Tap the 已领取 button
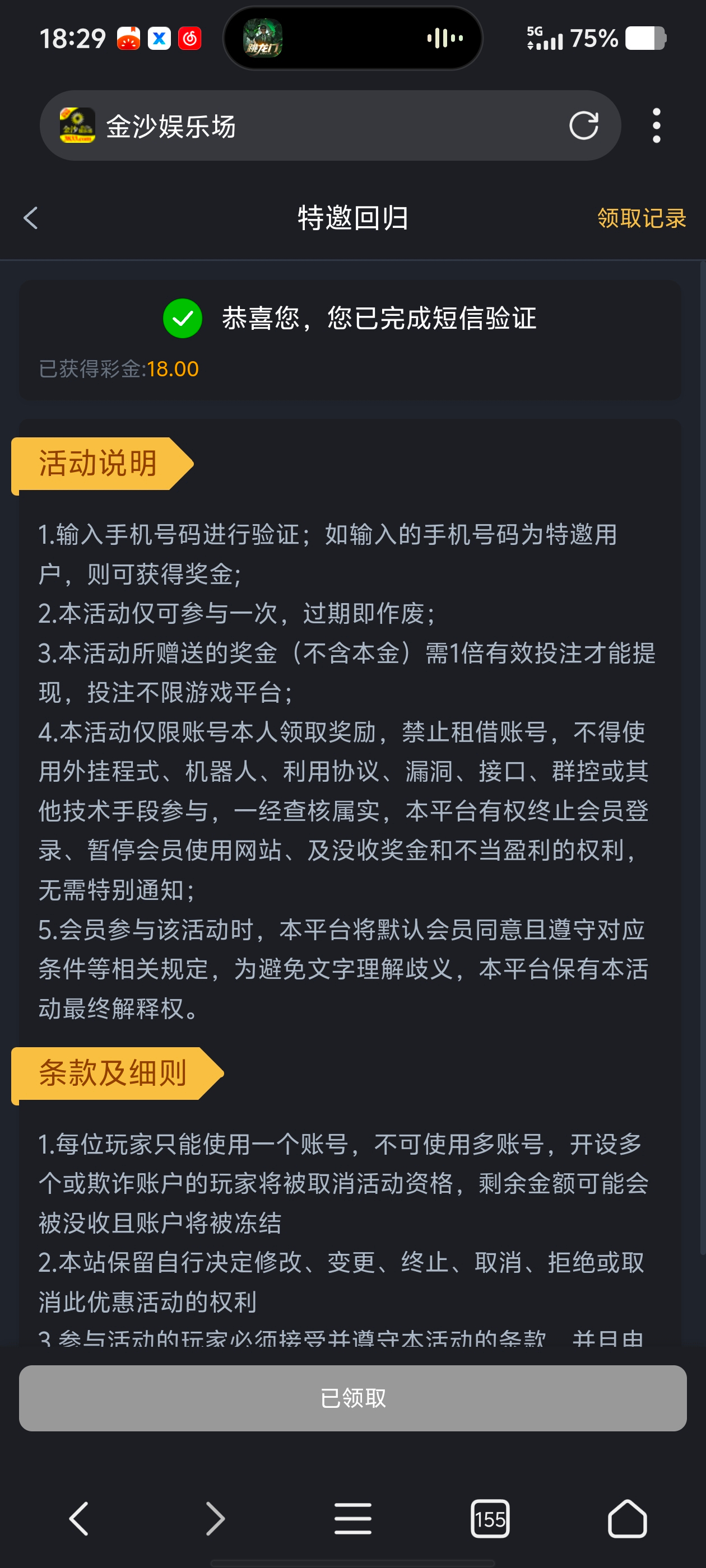 tap(352, 1398)
